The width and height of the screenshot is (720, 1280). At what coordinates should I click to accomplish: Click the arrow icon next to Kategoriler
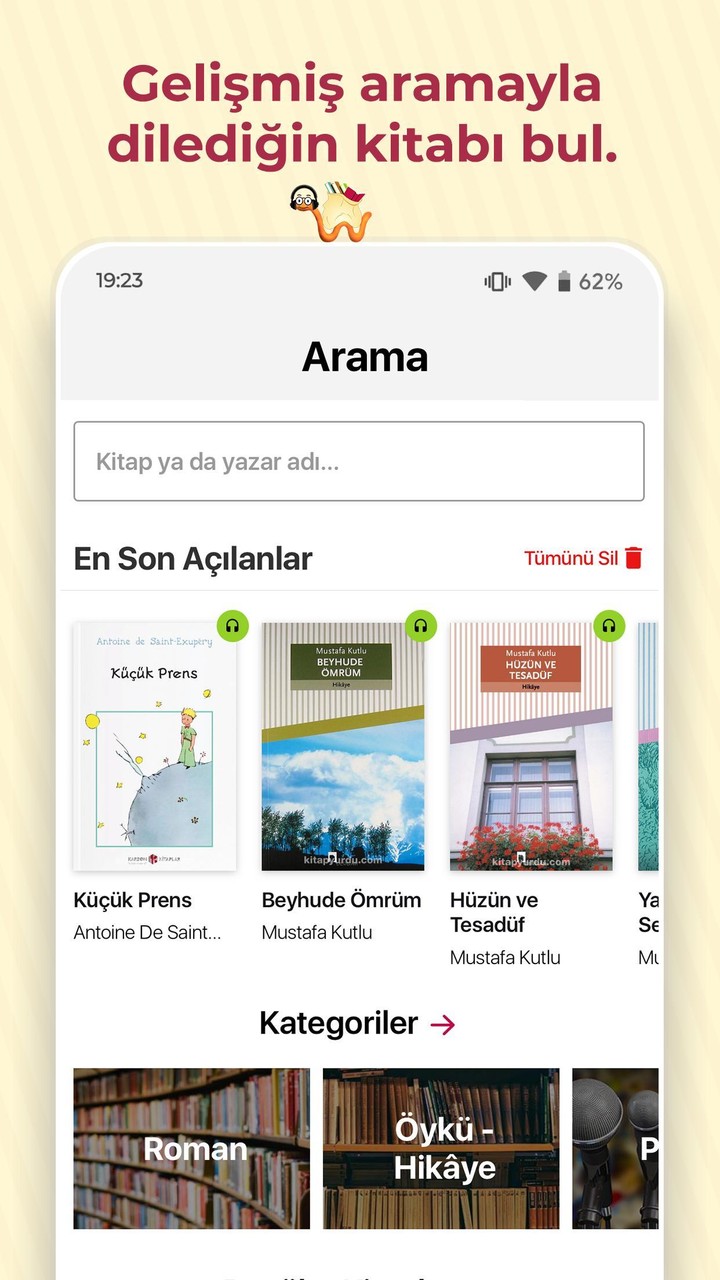pos(441,1024)
